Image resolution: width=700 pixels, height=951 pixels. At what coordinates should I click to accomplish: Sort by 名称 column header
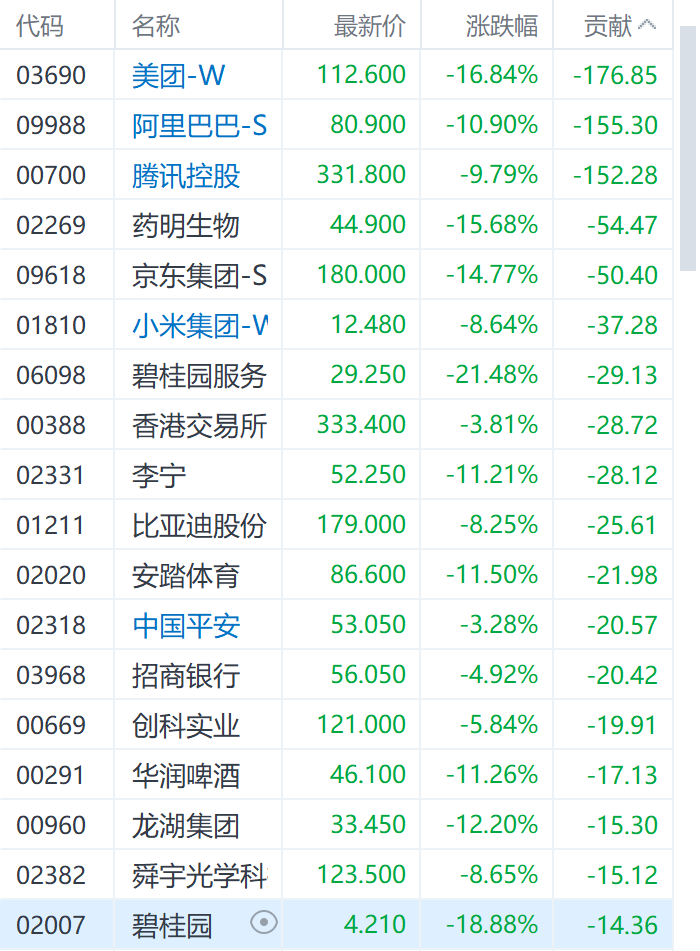(156, 26)
